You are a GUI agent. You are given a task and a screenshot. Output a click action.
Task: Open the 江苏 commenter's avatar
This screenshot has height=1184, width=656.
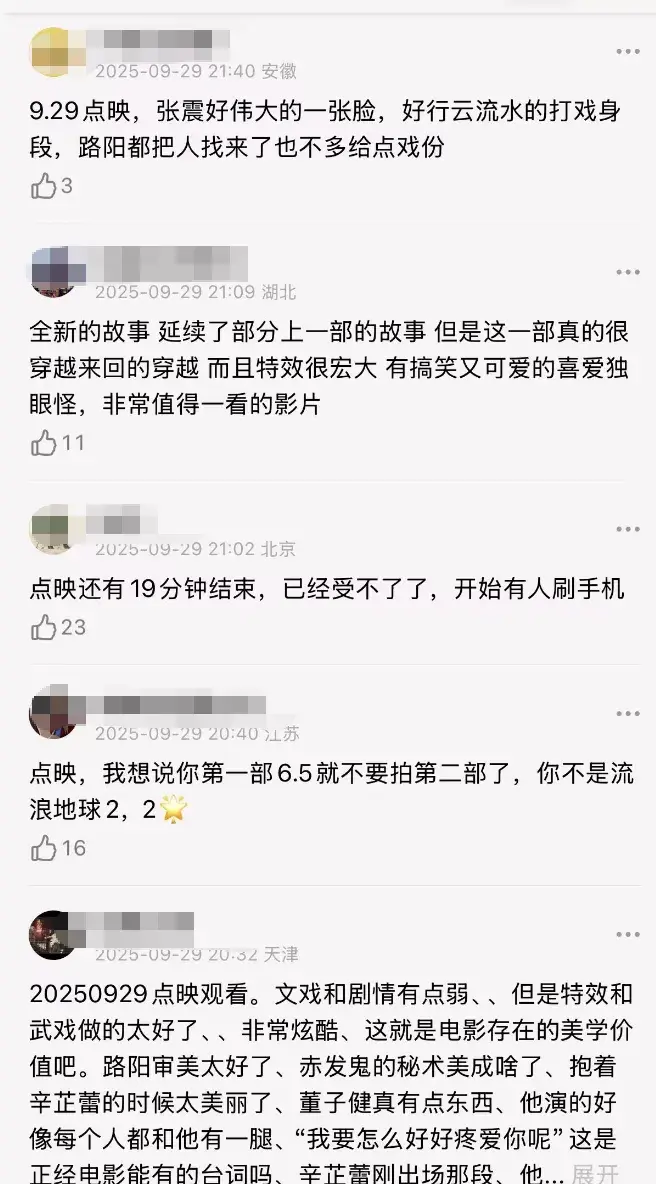point(52,713)
